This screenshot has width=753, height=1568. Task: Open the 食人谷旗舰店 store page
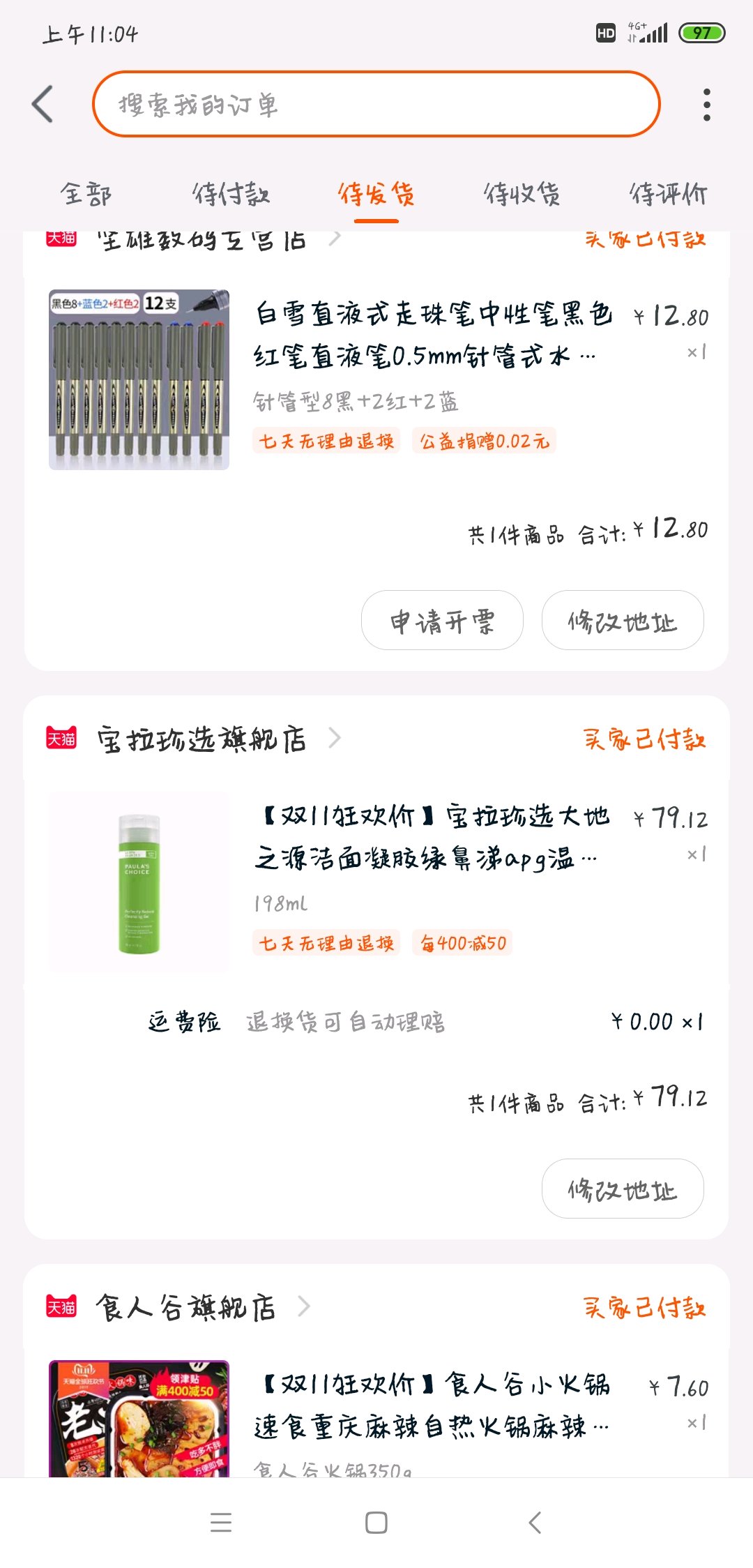pos(187,1307)
